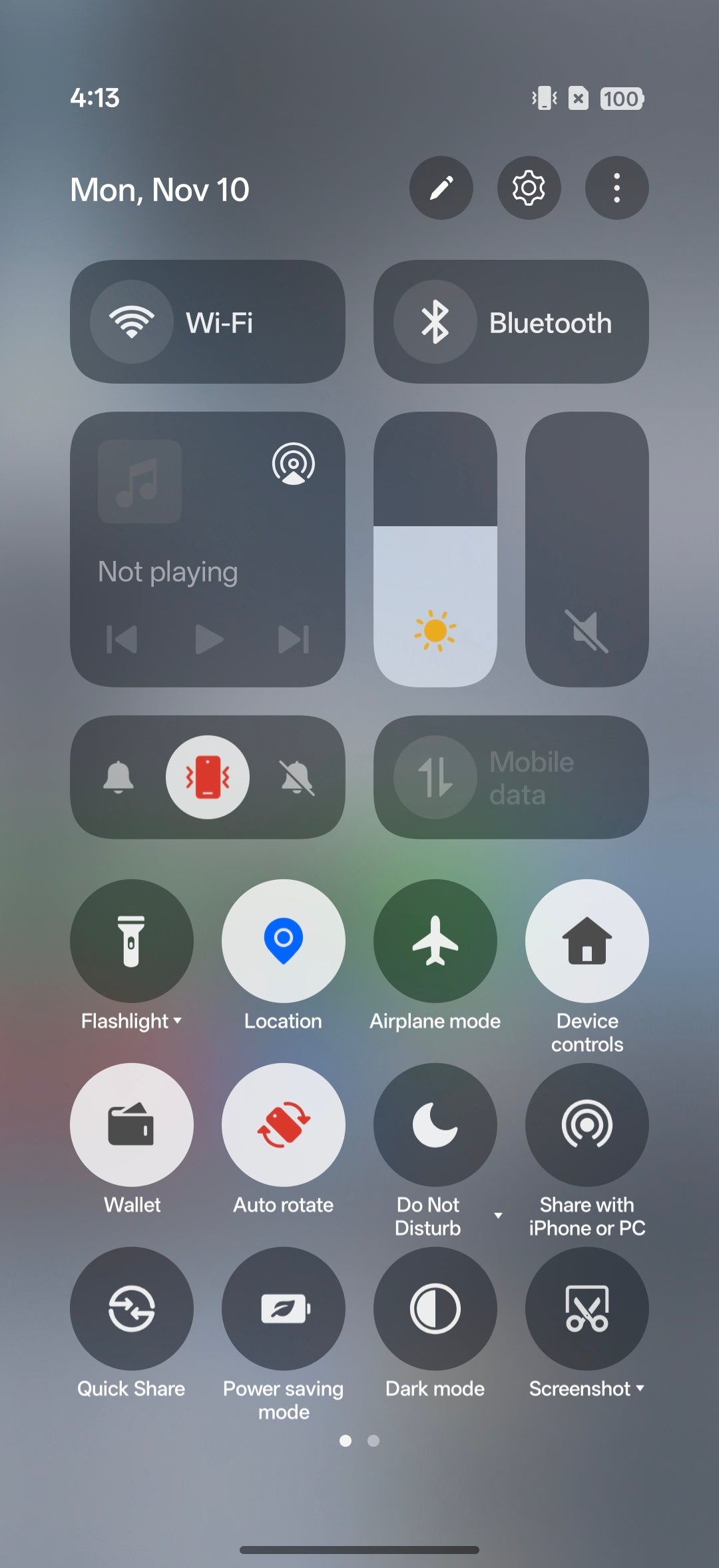Toggle Auto rotate

(284, 1124)
